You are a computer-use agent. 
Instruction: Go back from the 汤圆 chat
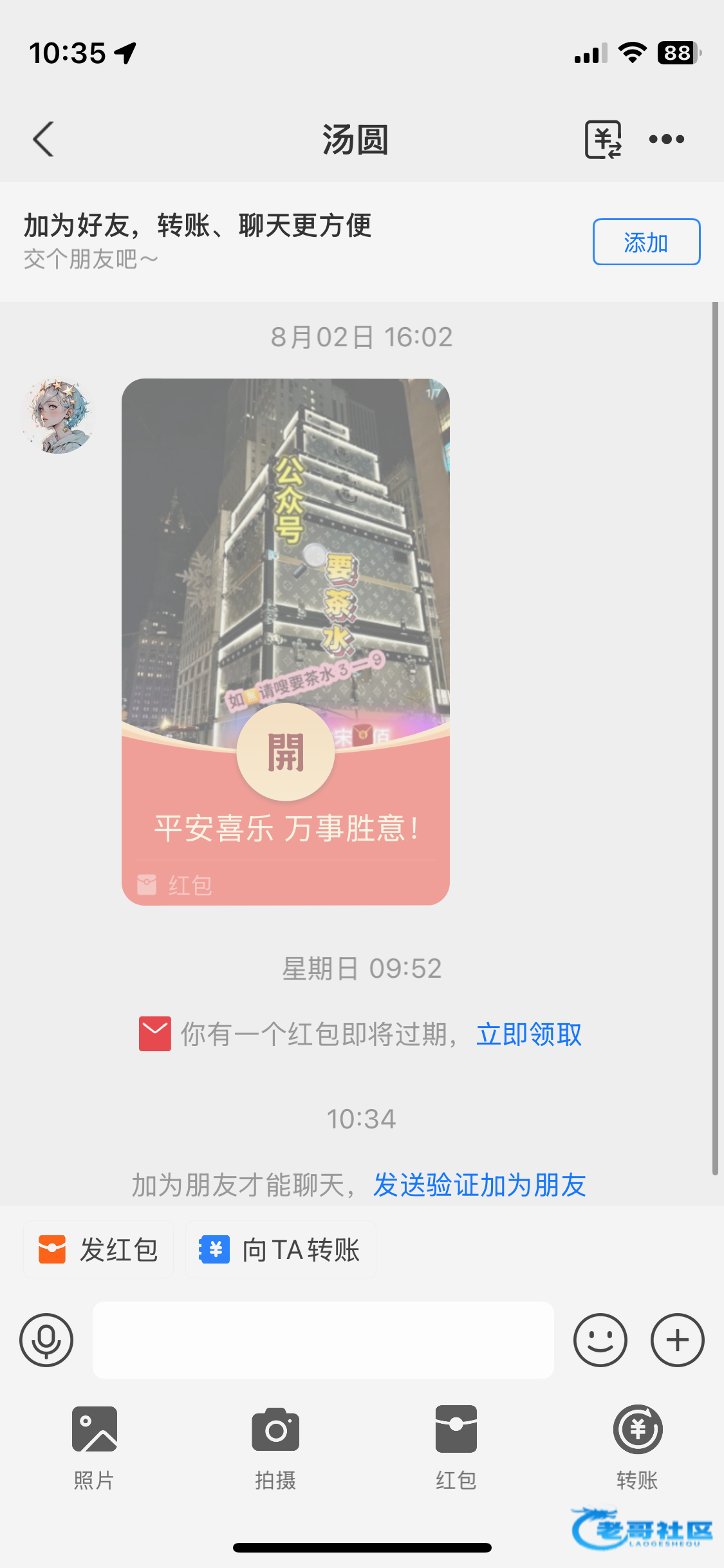(x=43, y=139)
